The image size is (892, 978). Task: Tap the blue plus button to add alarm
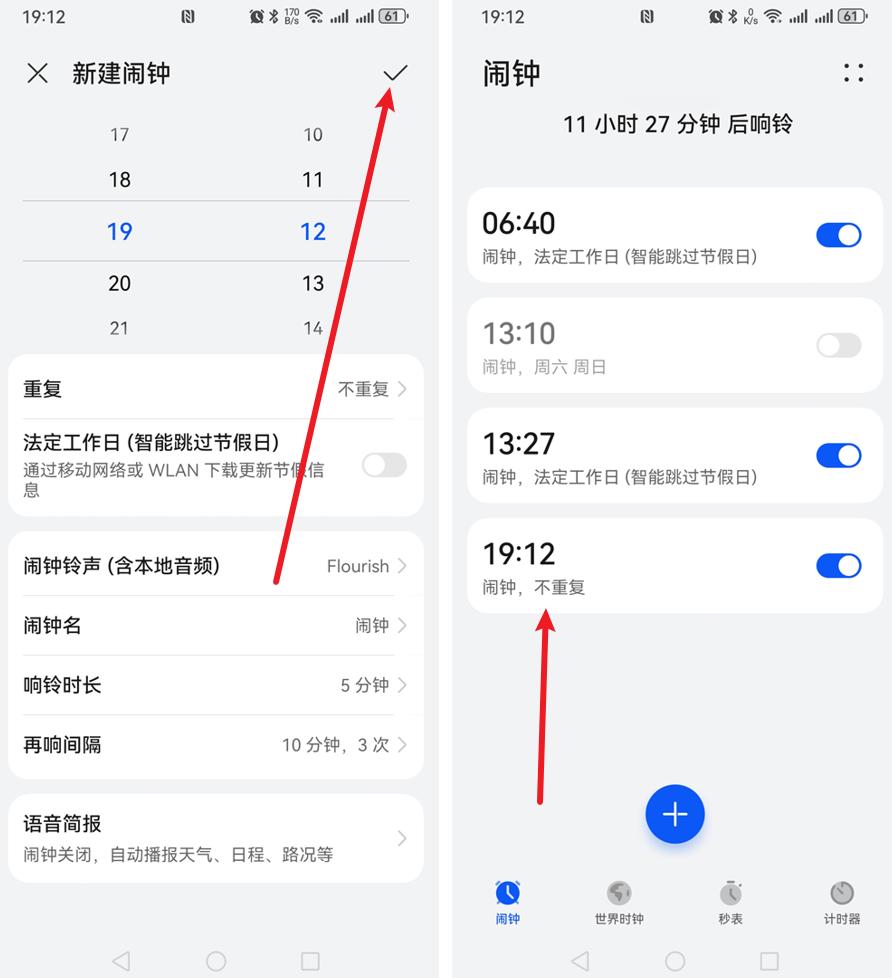pyautogui.click(x=675, y=814)
